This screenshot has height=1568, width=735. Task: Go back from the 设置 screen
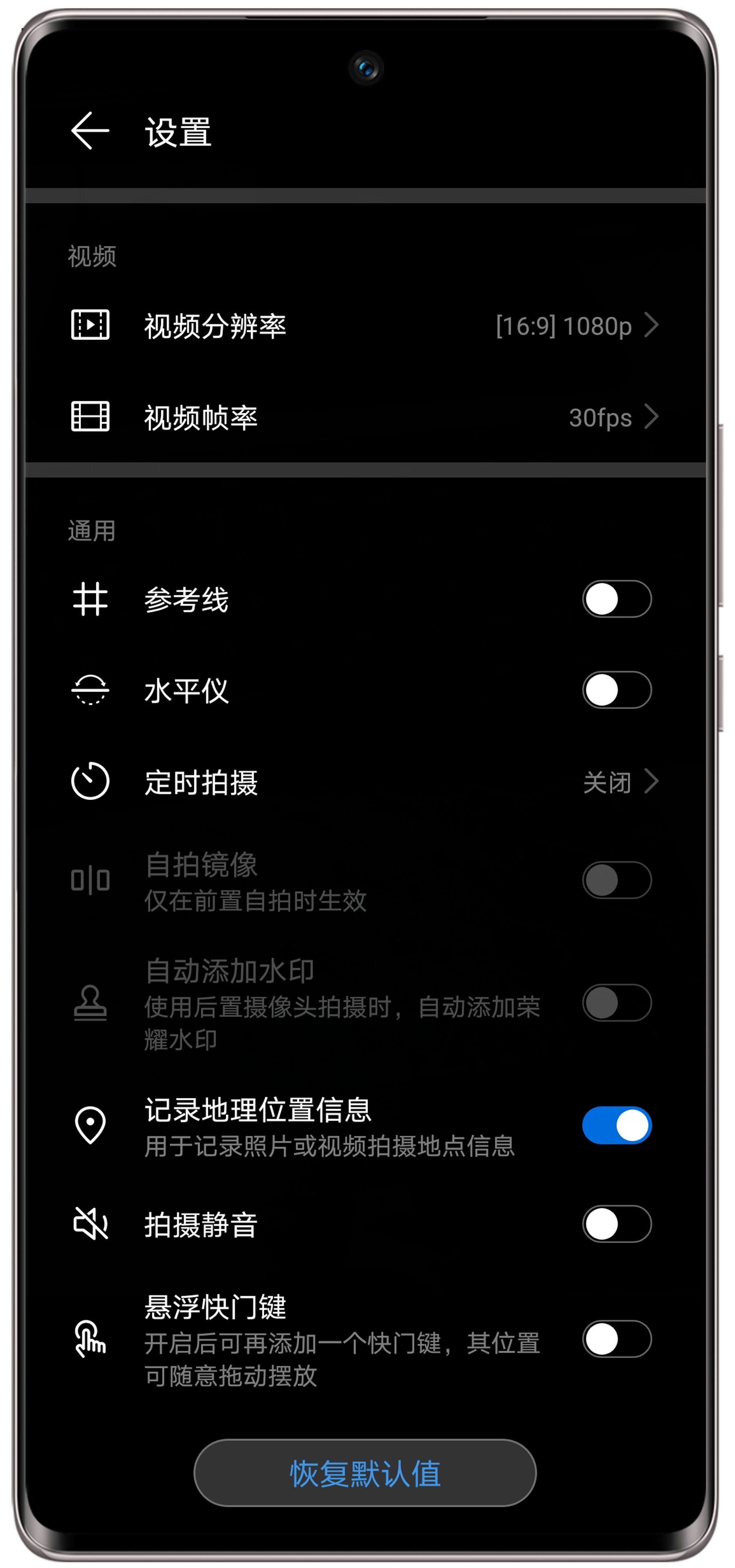pos(90,130)
